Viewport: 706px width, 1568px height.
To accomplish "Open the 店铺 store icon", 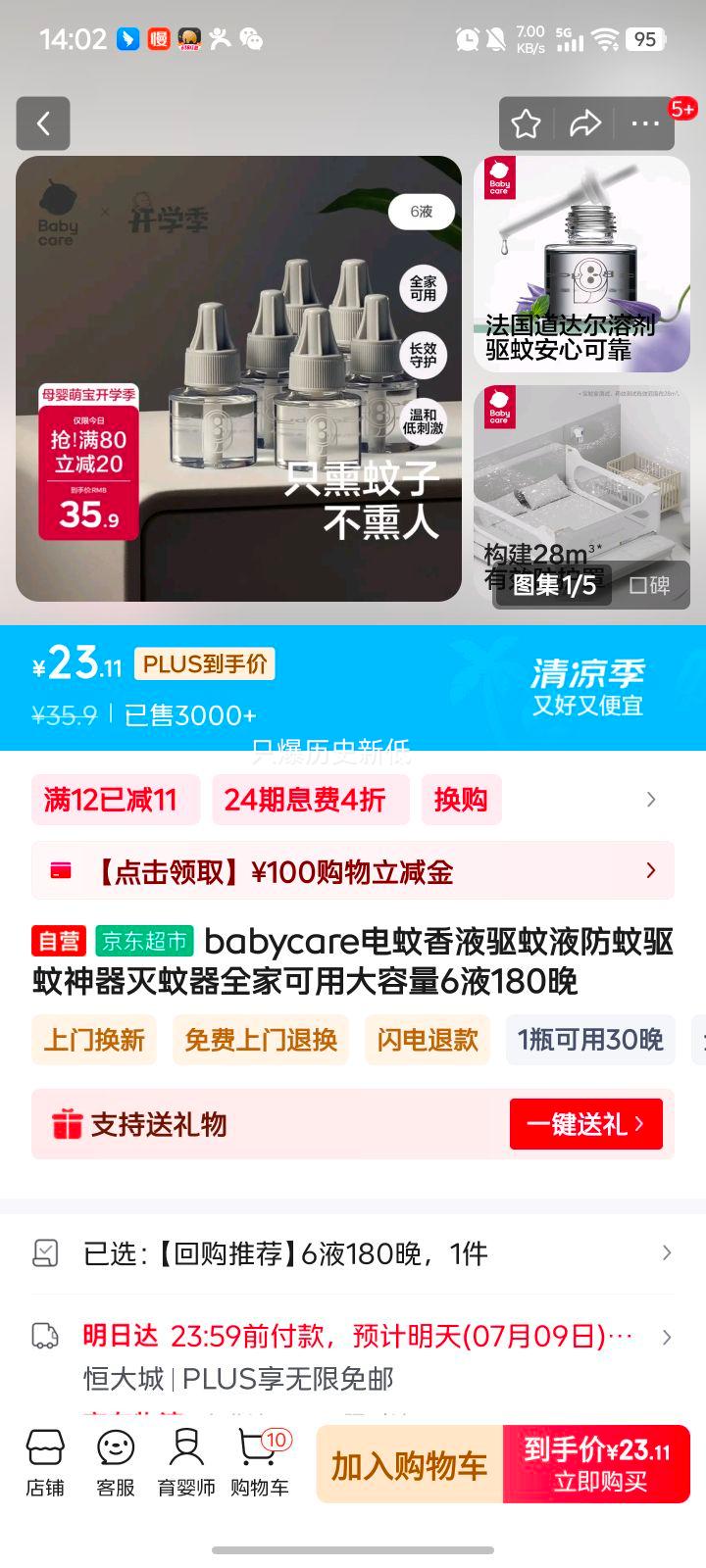I will point(45,1460).
